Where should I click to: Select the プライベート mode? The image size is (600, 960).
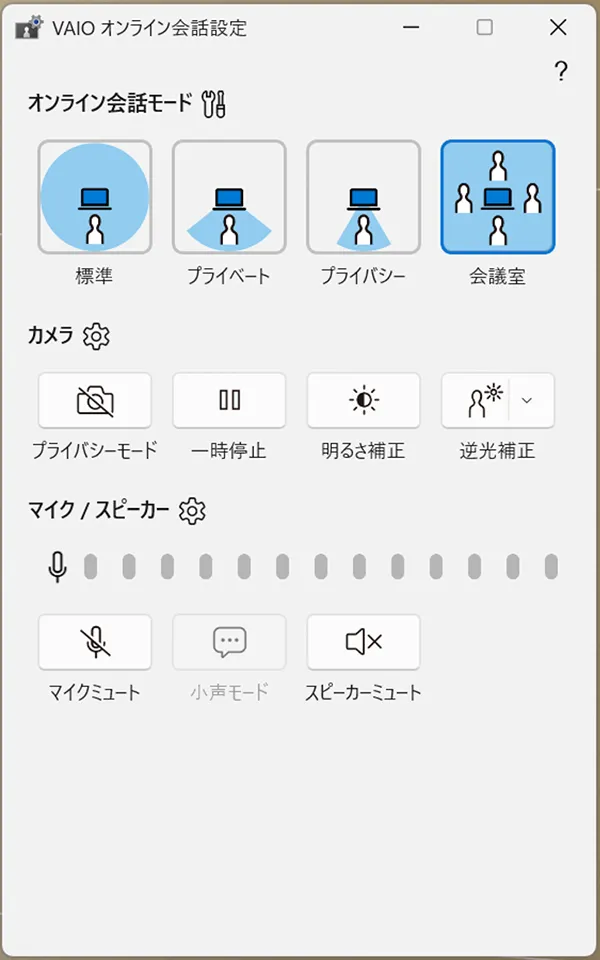coord(229,197)
